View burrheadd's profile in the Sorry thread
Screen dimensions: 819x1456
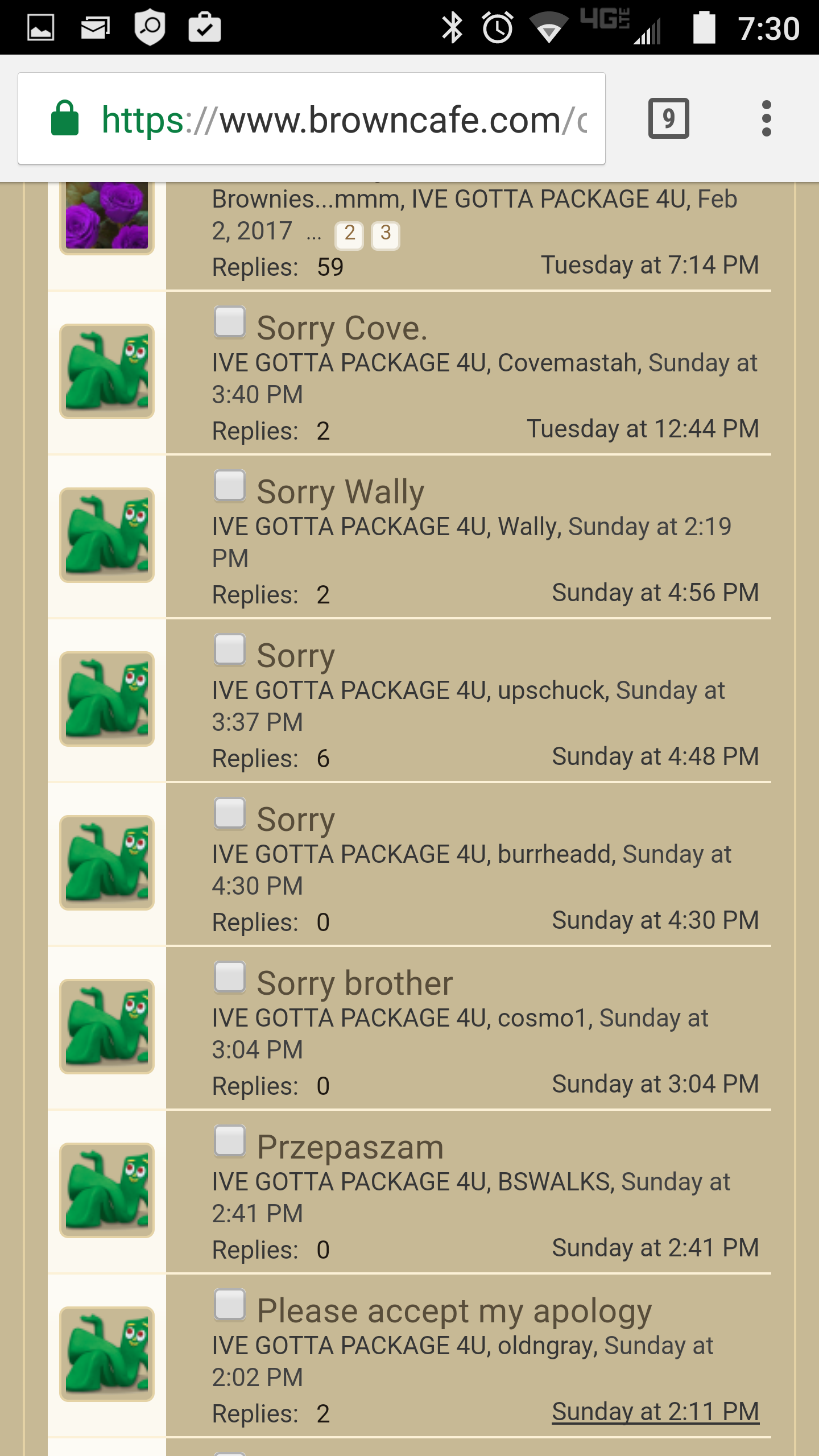tap(556, 854)
